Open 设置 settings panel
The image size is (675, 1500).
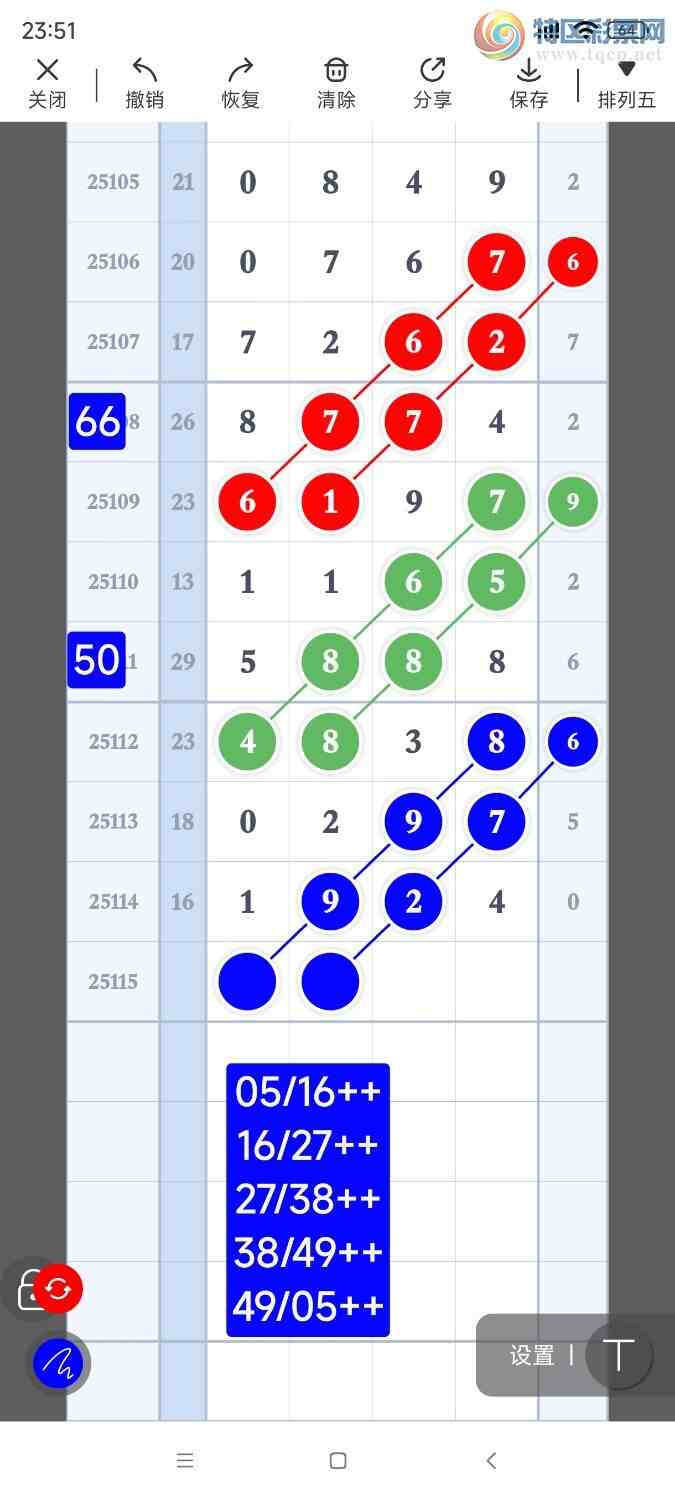[532, 1355]
